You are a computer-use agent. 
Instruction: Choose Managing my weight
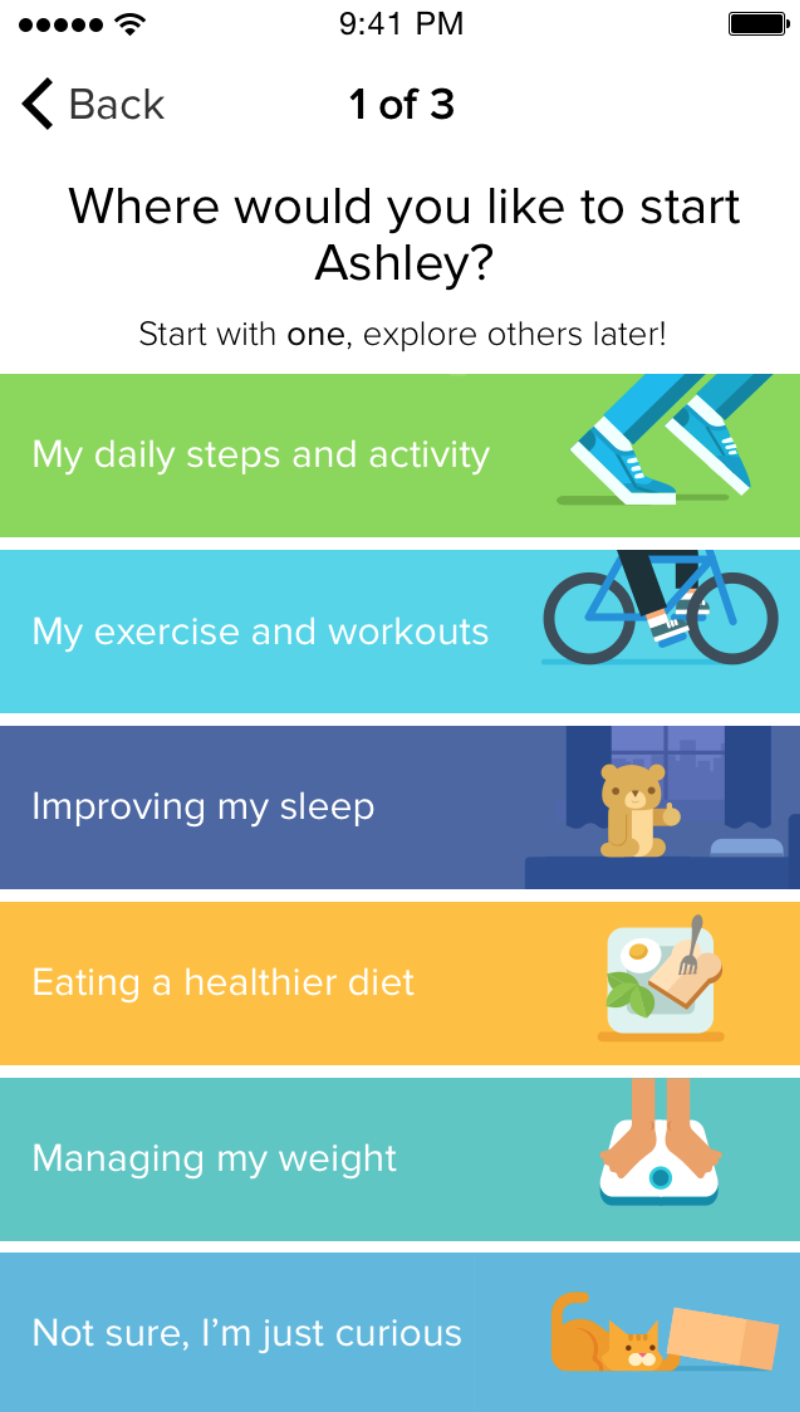[400, 1158]
